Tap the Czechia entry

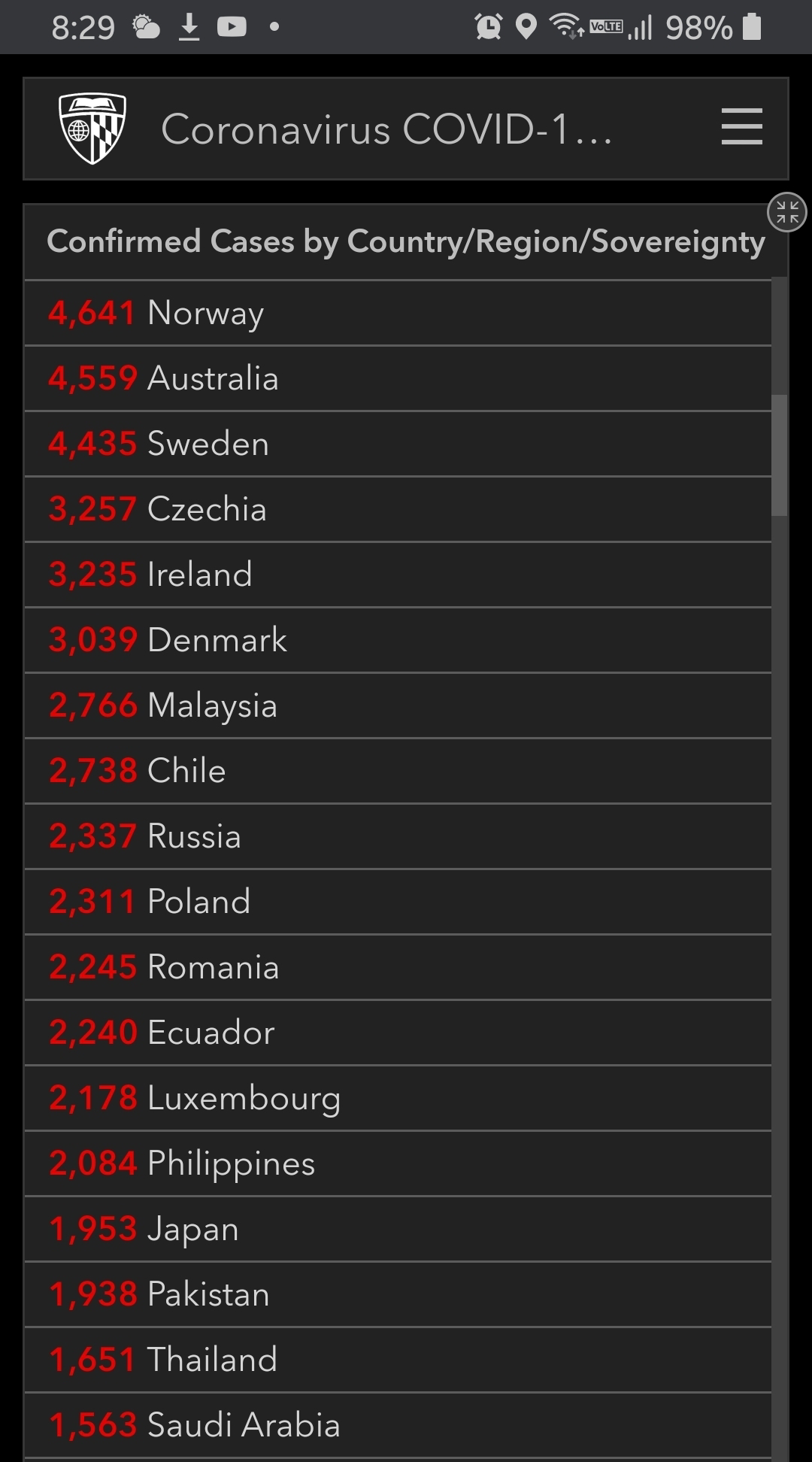[x=398, y=509]
